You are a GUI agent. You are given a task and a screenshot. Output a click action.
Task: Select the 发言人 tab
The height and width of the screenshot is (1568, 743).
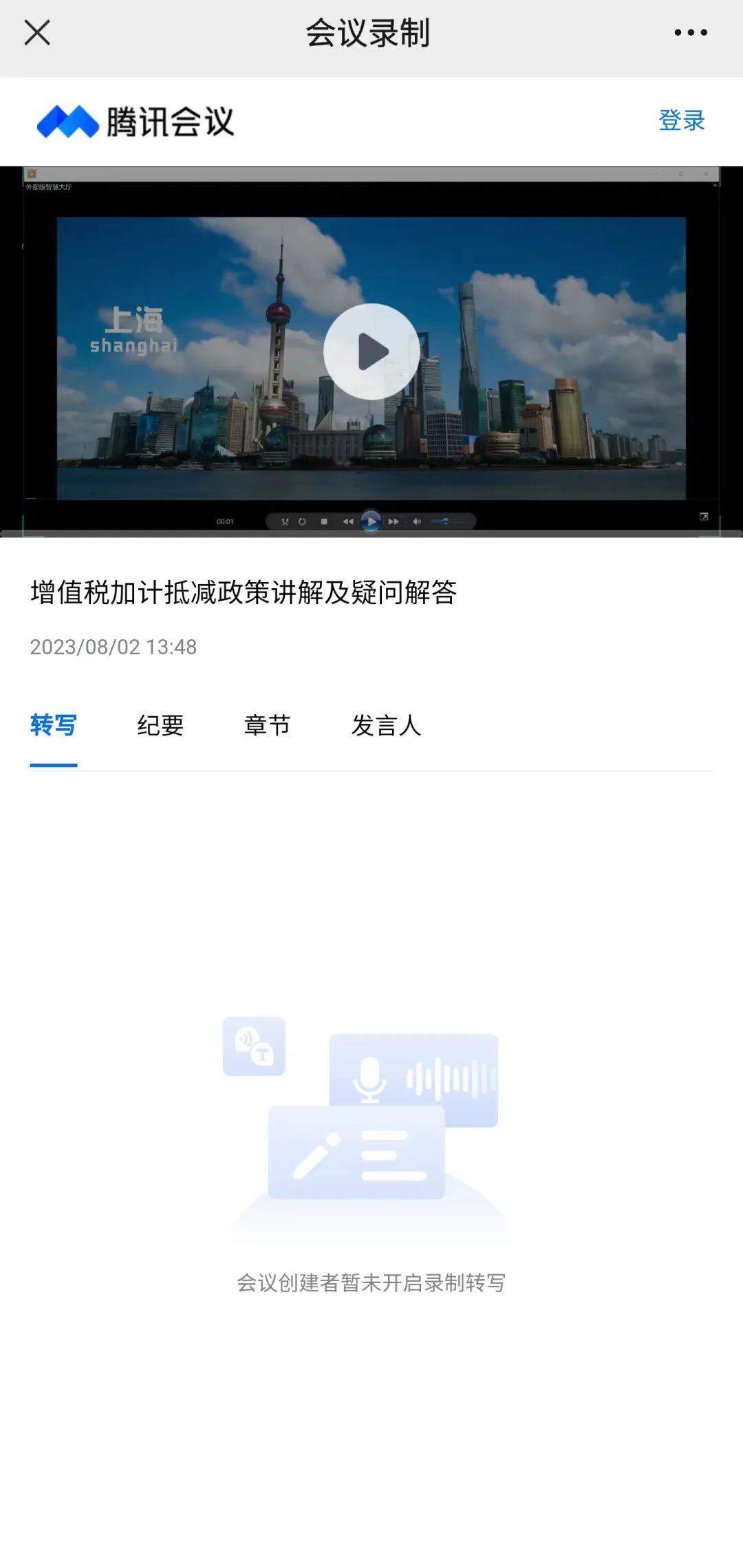pos(386,725)
